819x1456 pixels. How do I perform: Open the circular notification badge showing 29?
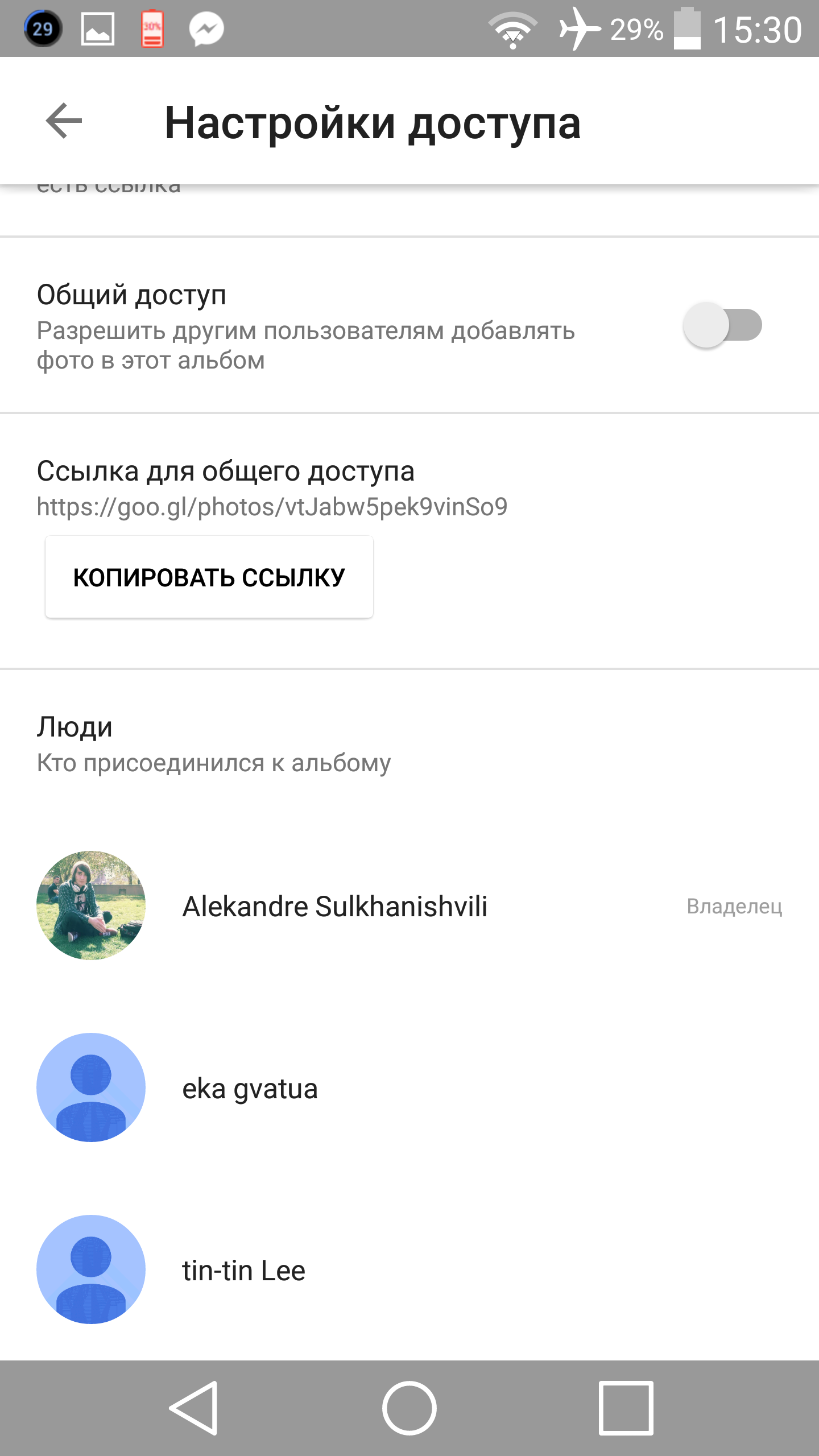click(43, 27)
